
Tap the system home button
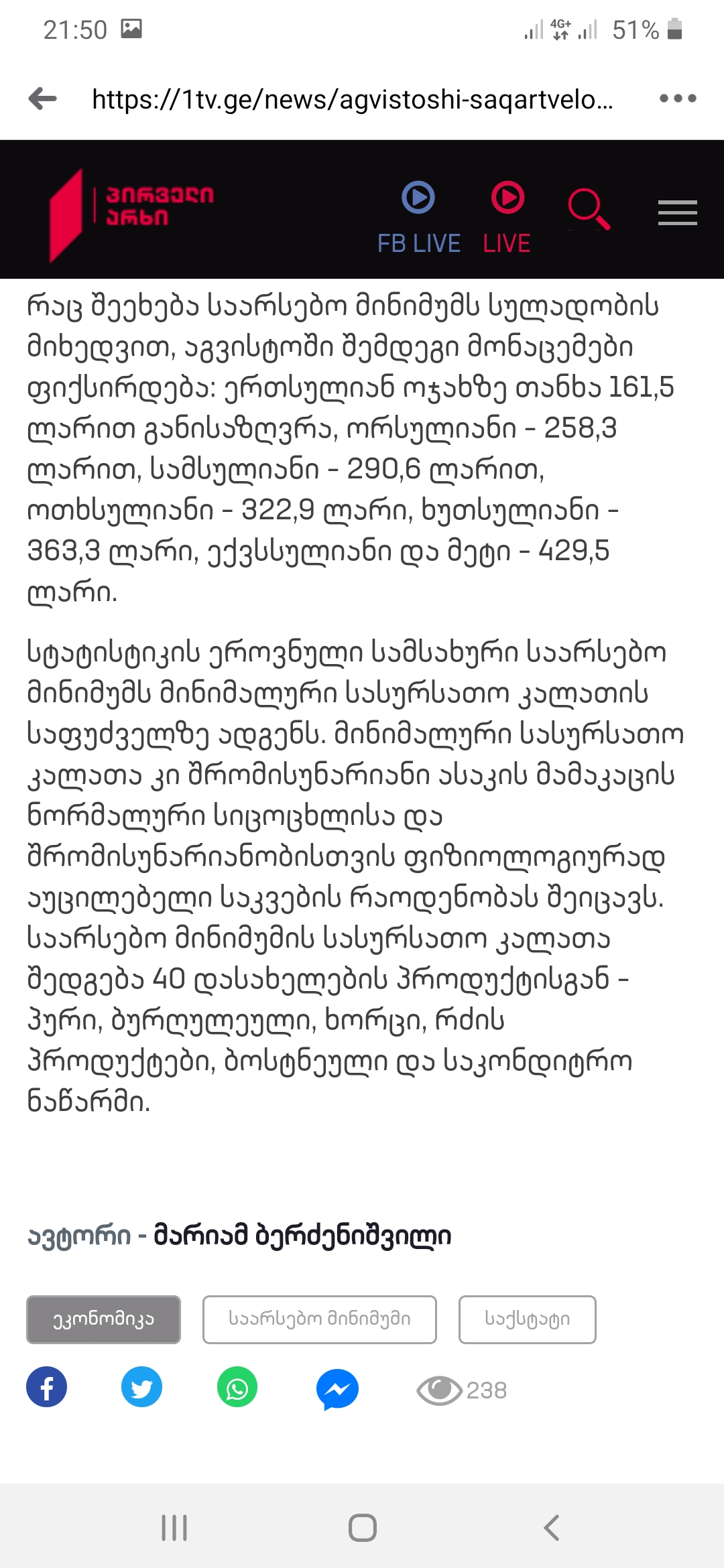pos(362,1528)
